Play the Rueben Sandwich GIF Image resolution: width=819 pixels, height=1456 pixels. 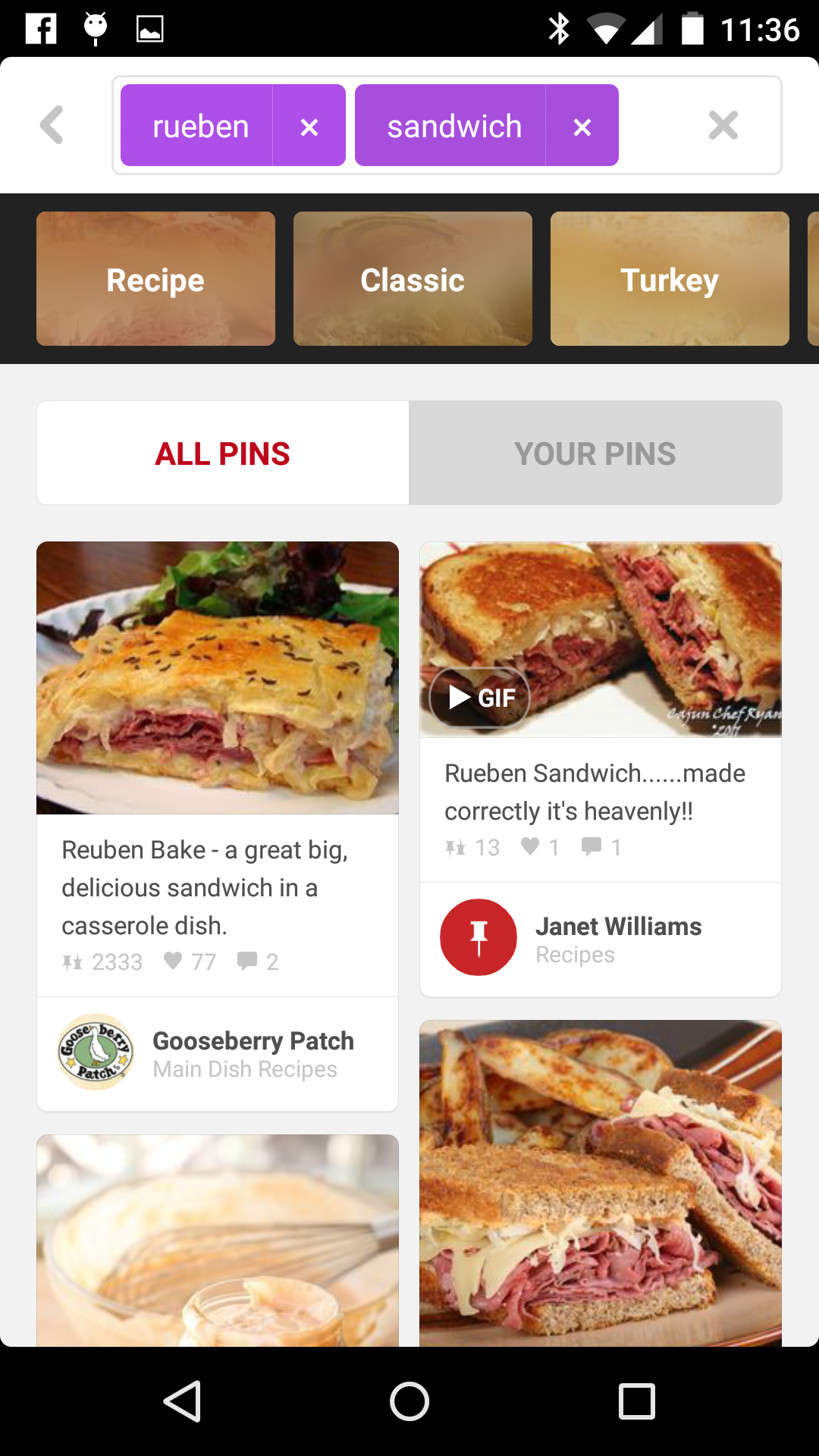click(479, 697)
